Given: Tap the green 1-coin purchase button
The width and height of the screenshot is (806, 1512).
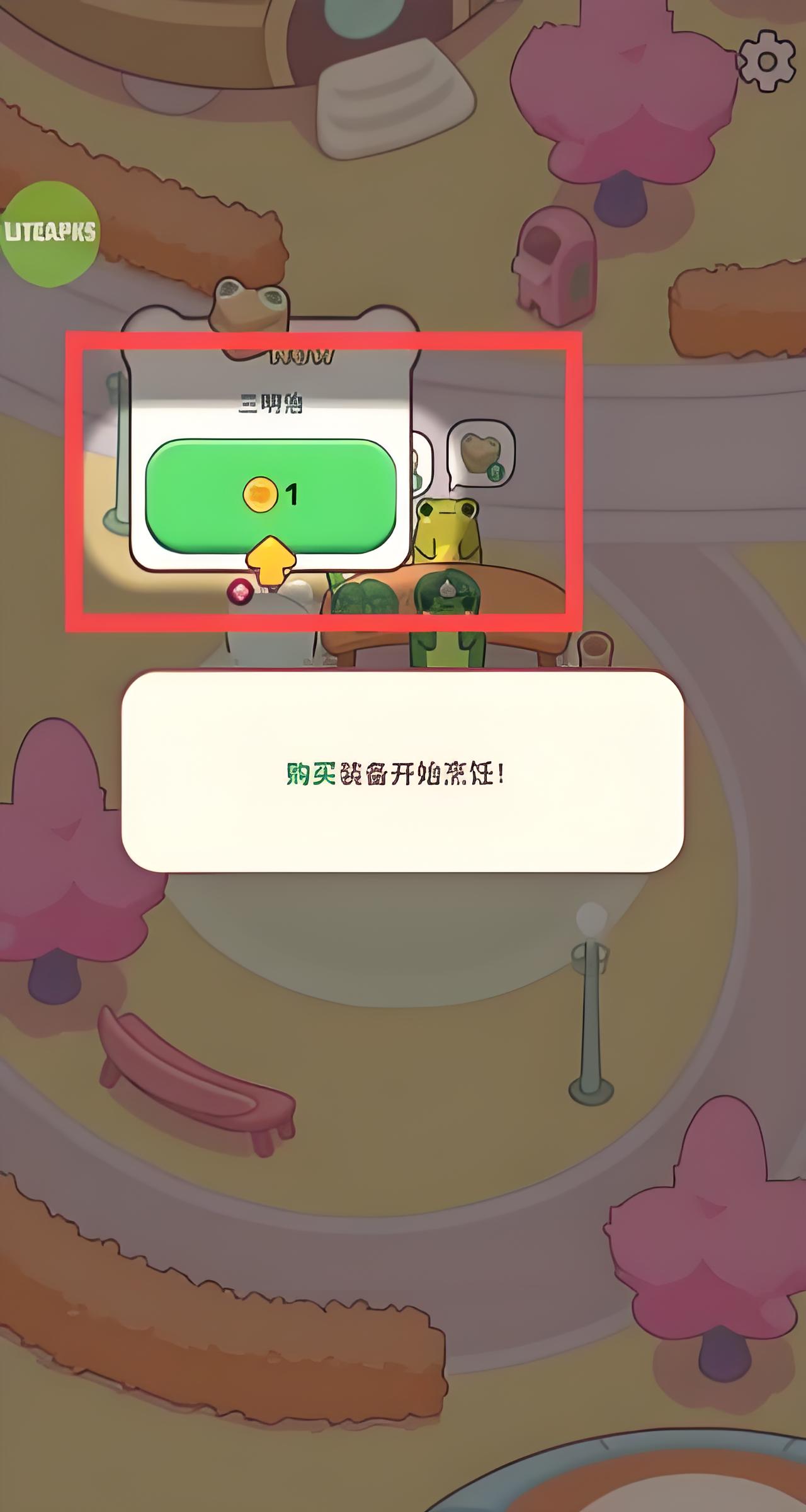Looking at the screenshot, I should [271, 495].
